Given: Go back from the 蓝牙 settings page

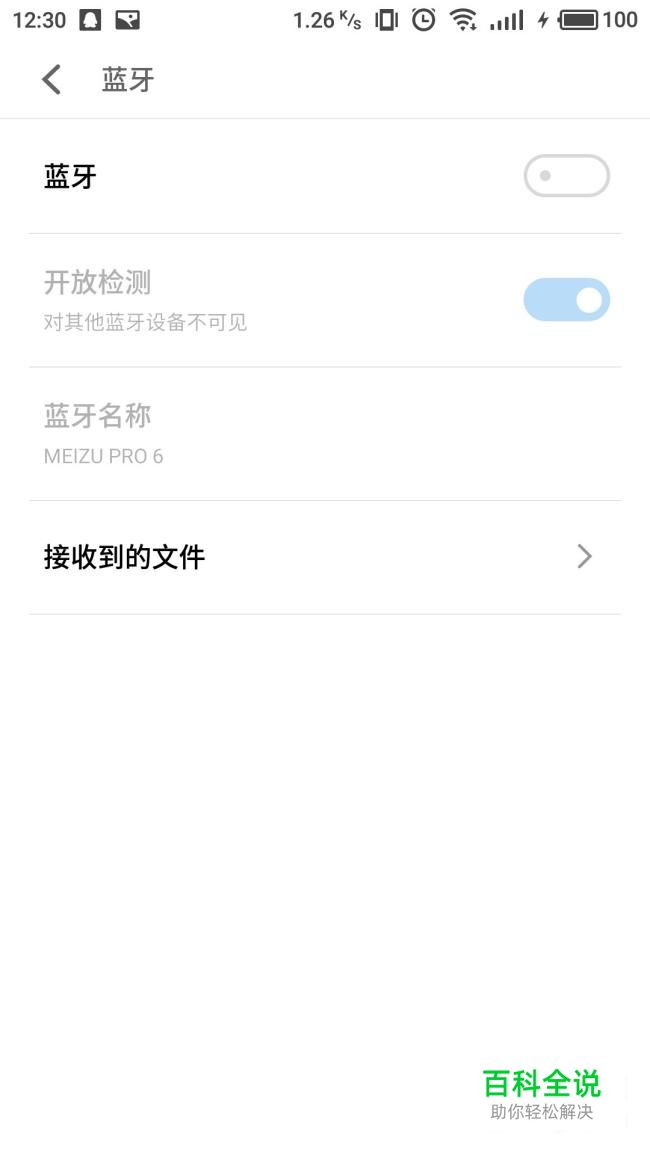Looking at the screenshot, I should [52, 80].
